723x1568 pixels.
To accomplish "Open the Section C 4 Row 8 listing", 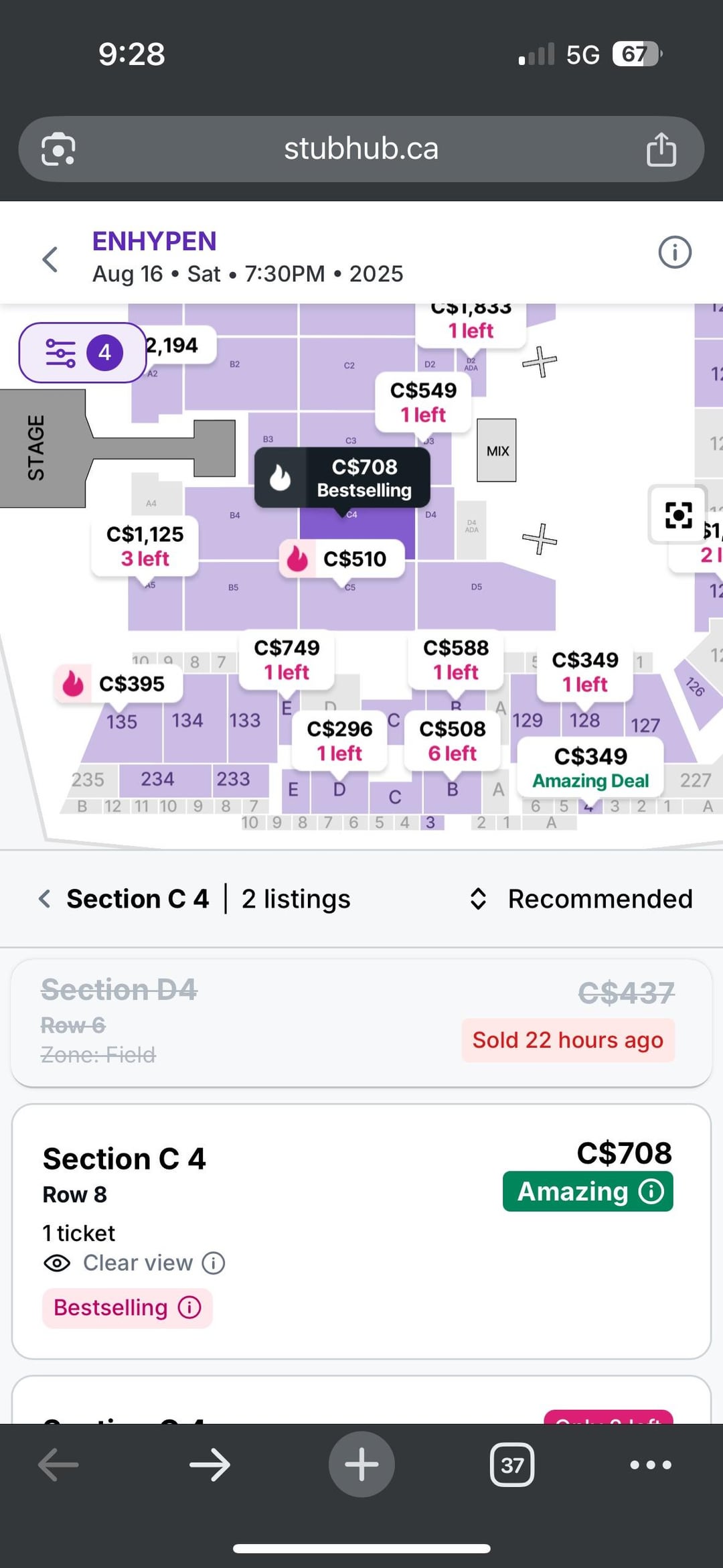I will coord(361,1232).
